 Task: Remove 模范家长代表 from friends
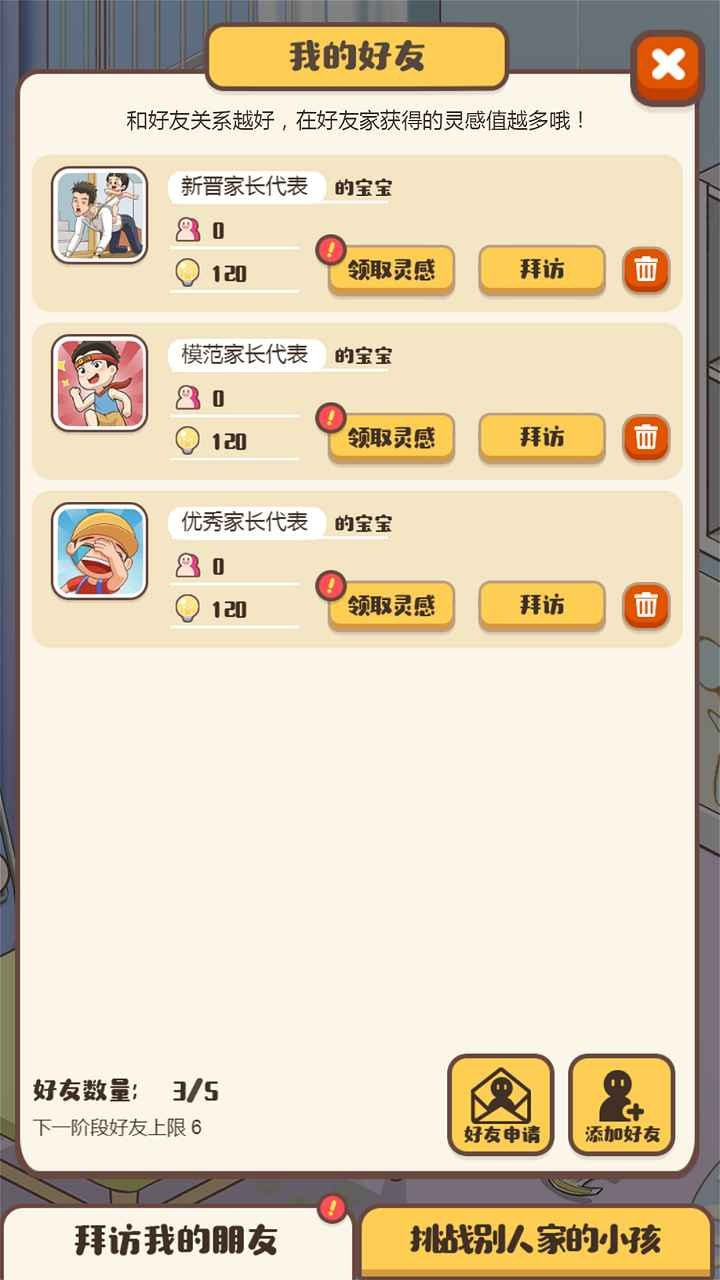click(646, 438)
